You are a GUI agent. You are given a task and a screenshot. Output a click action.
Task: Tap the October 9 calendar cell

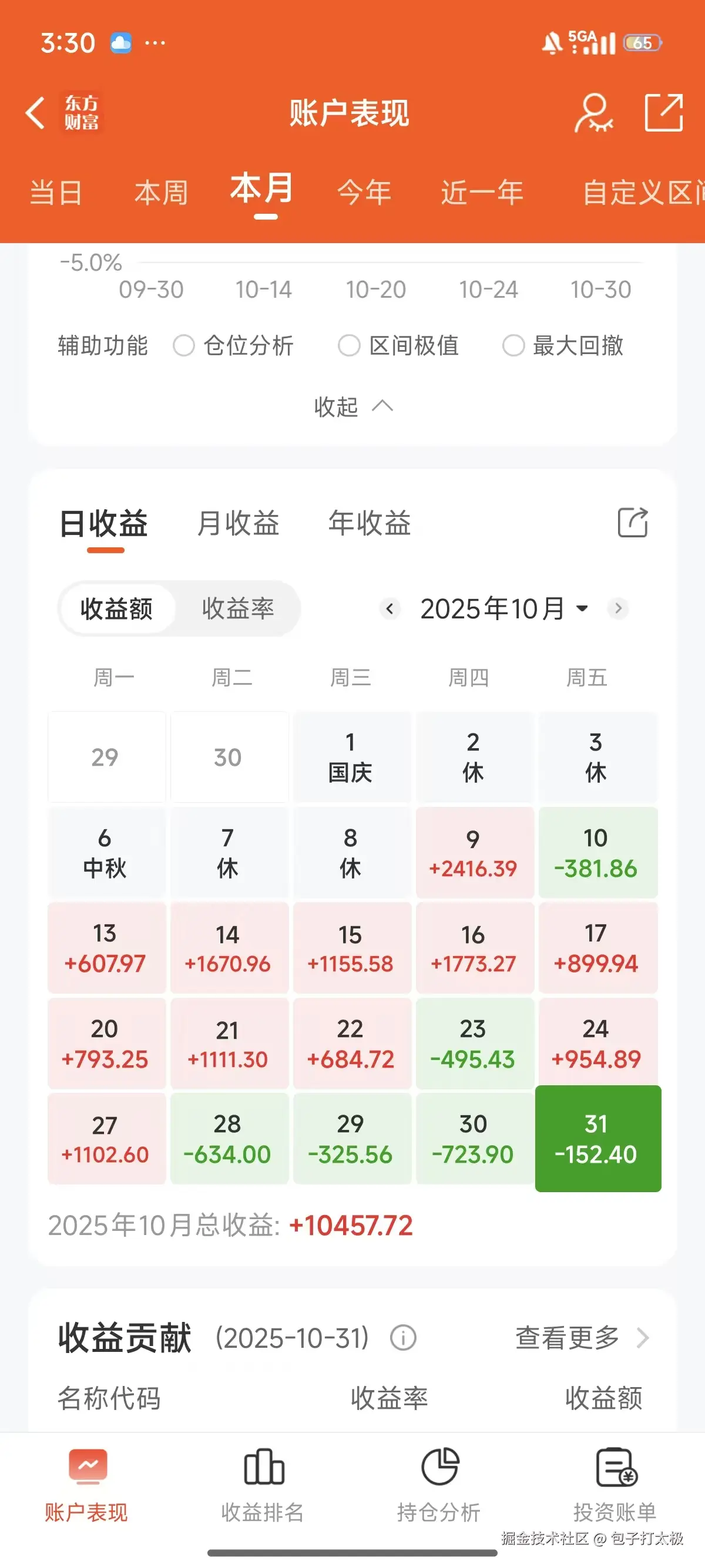[x=474, y=852]
